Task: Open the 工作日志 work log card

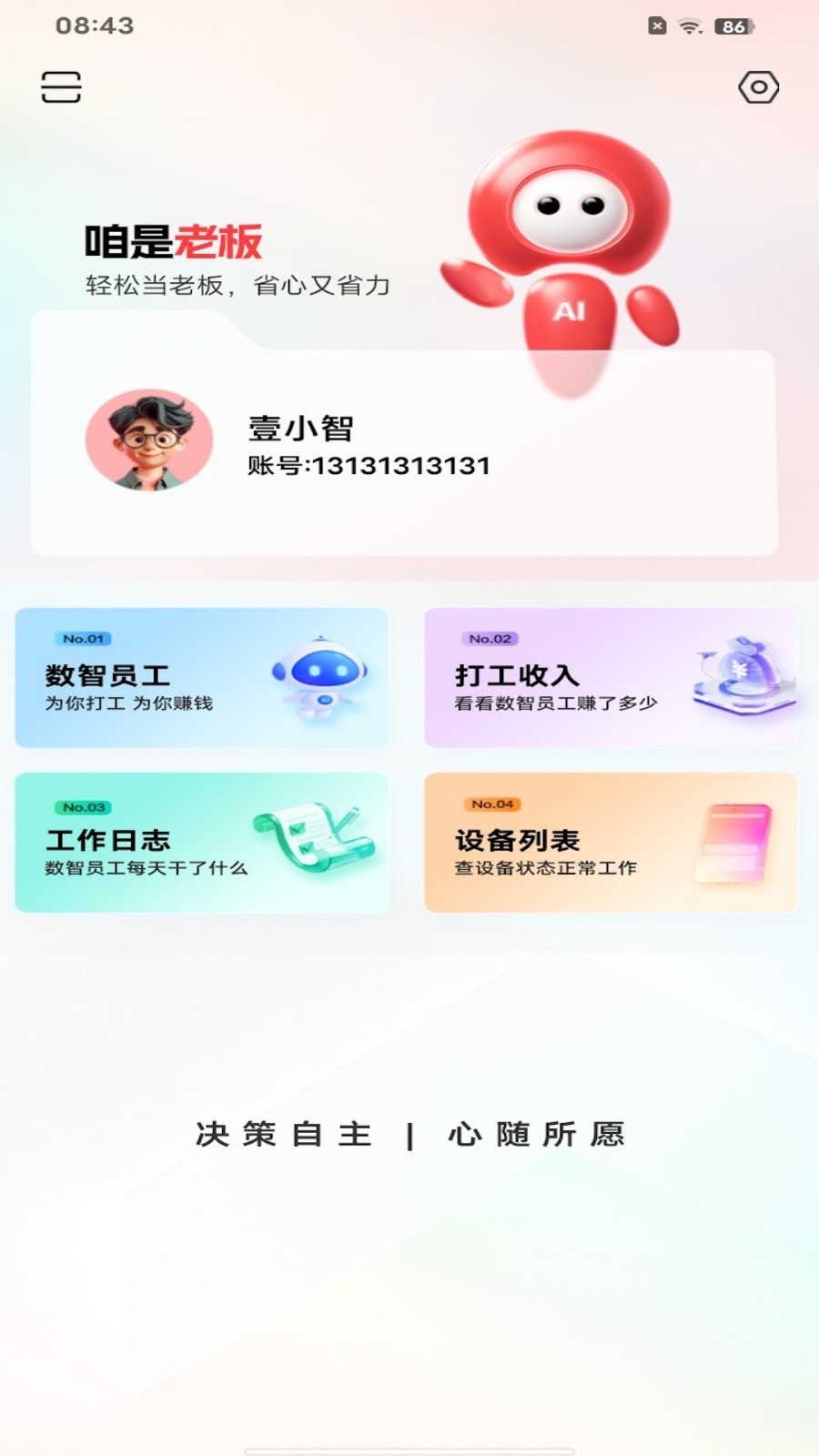Action: tap(201, 843)
